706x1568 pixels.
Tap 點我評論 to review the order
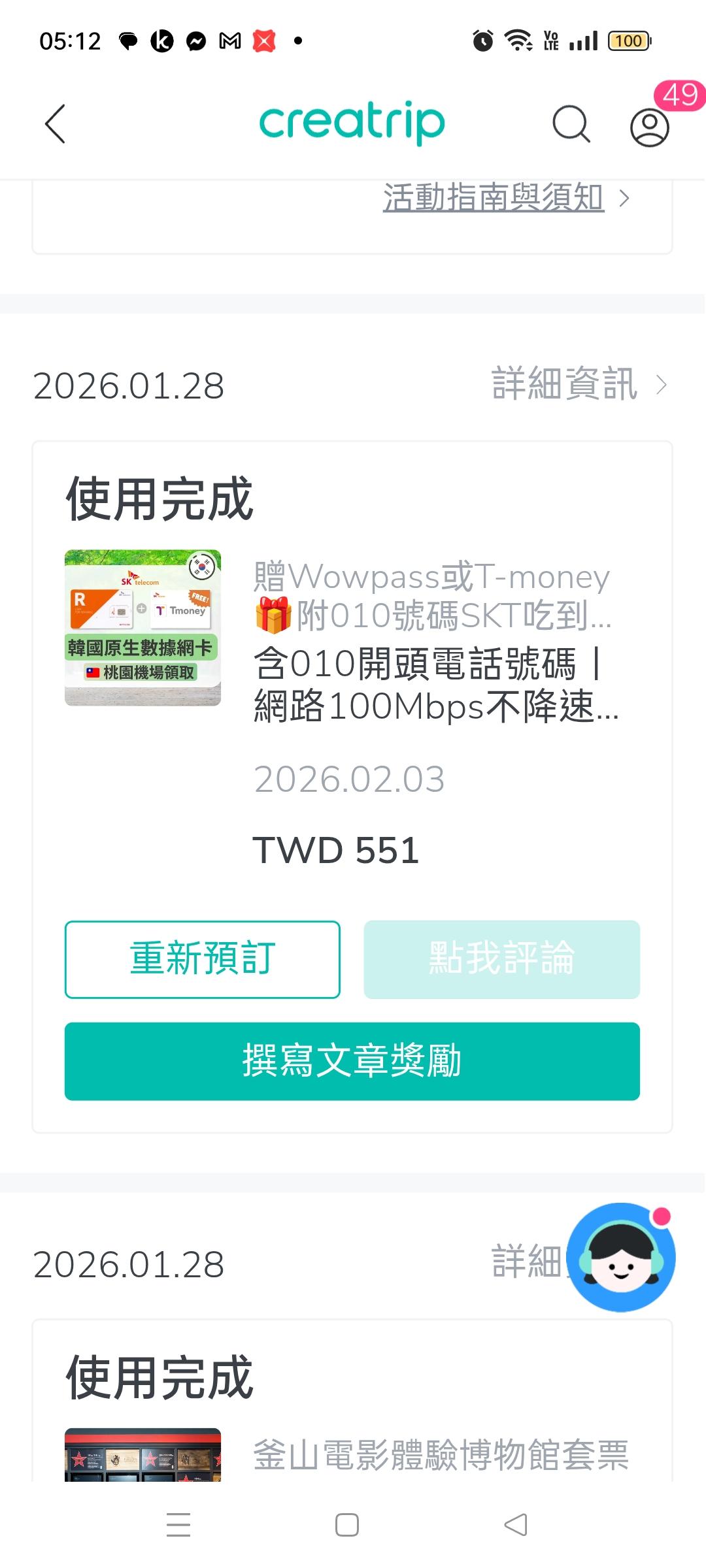click(x=501, y=959)
